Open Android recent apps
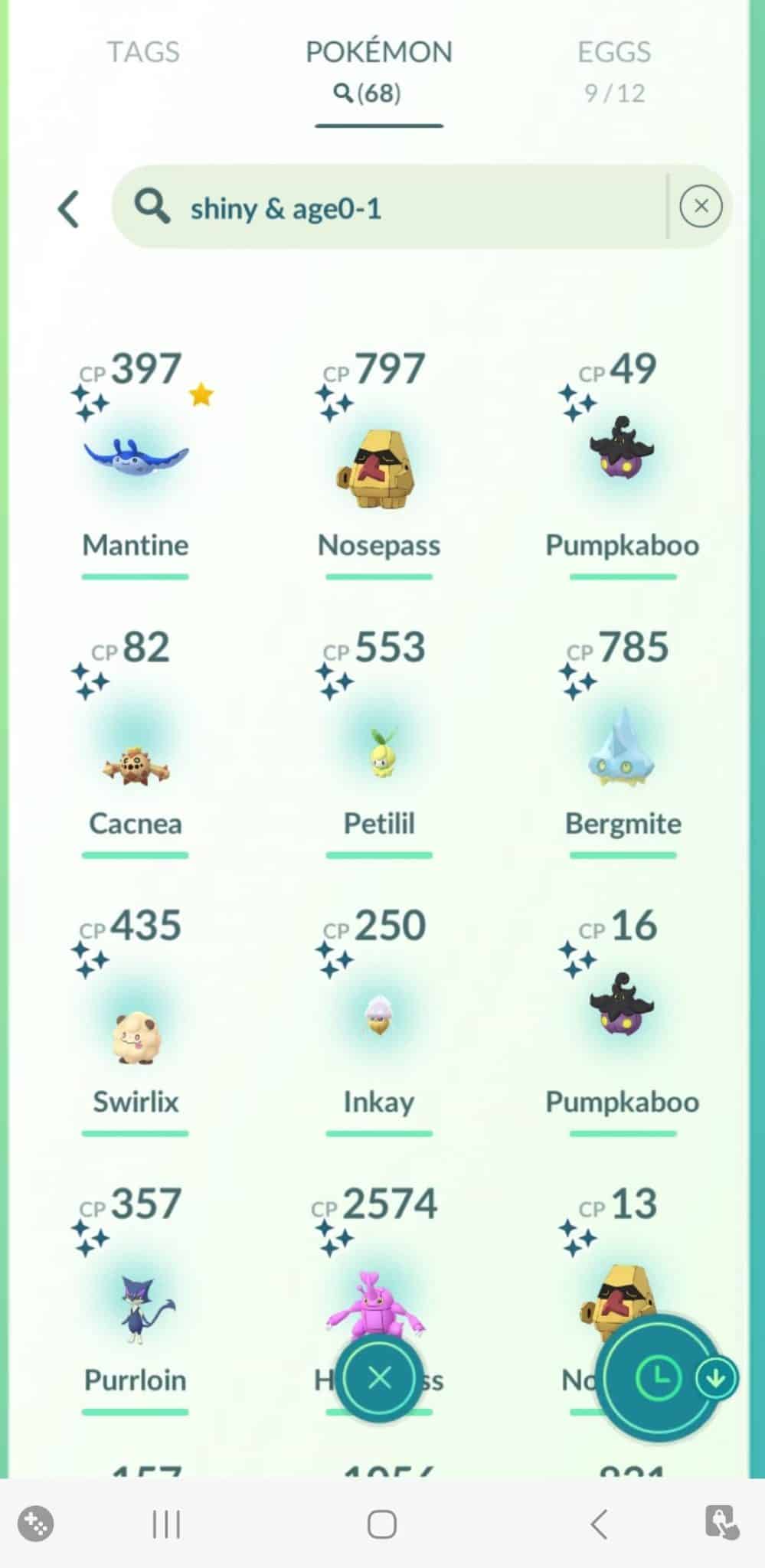765x1568 pixels. click(166, 1524)
